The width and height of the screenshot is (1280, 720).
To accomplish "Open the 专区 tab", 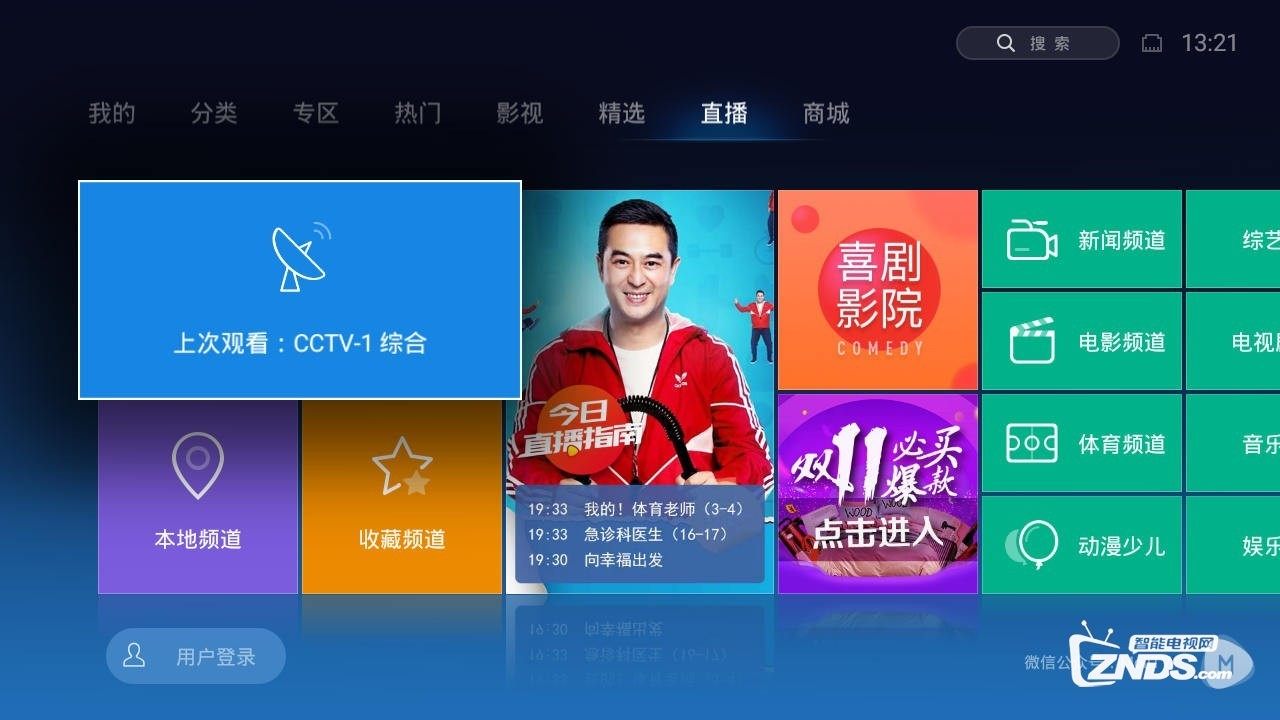I will [316, 113].
